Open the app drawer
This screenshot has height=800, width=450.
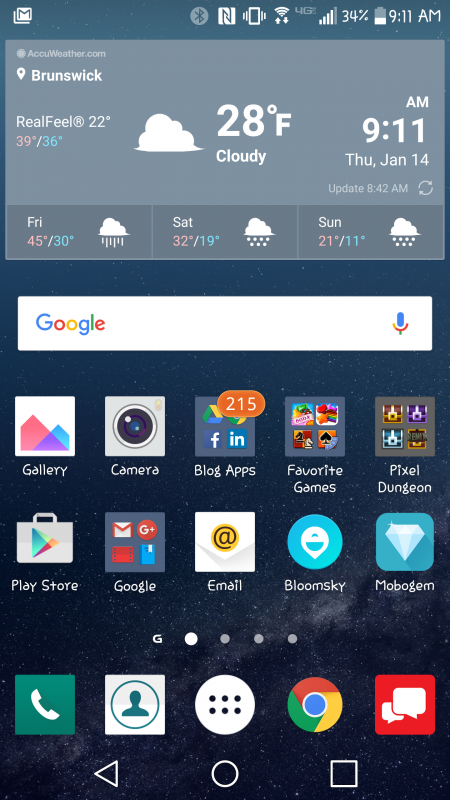(x=225, y=705)
